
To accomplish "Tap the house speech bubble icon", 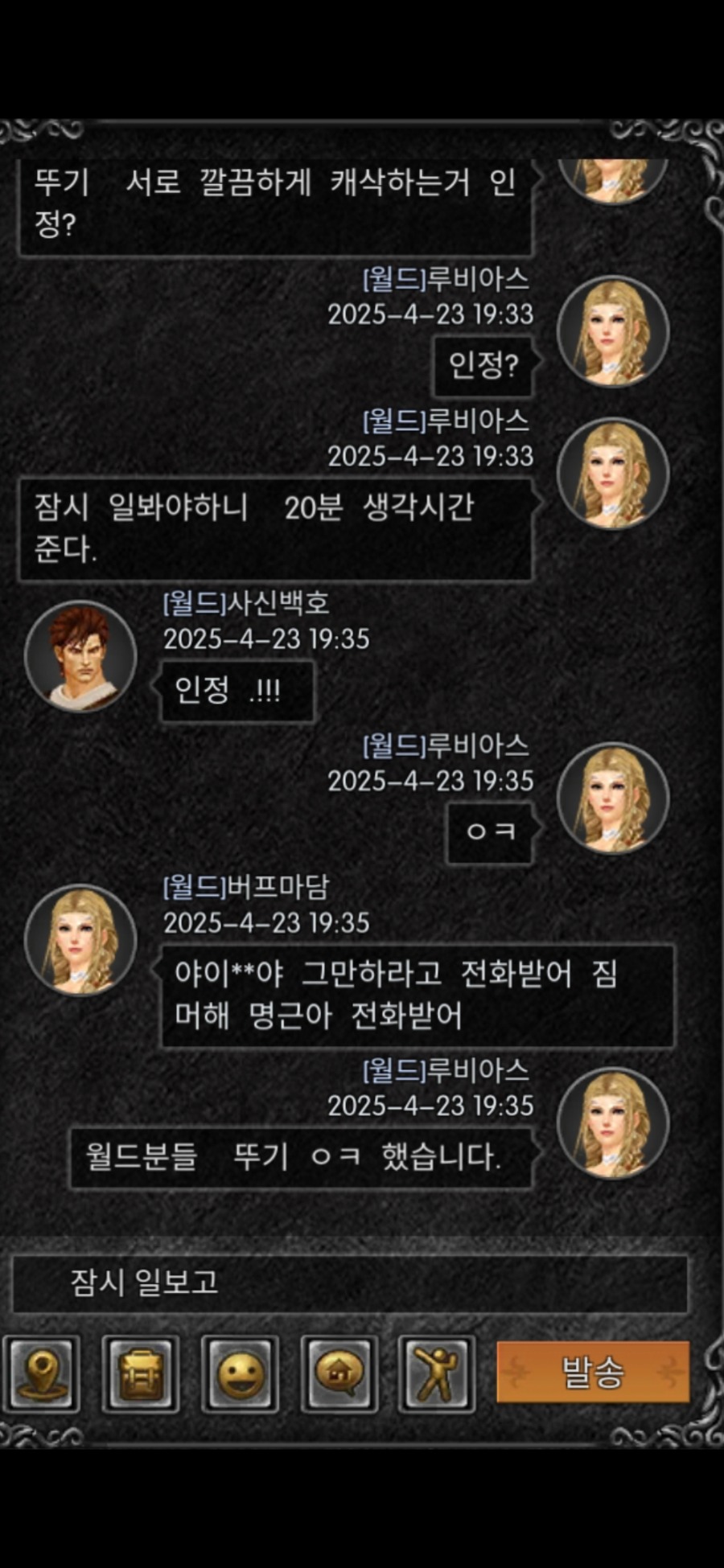I will pos(339,1374).
